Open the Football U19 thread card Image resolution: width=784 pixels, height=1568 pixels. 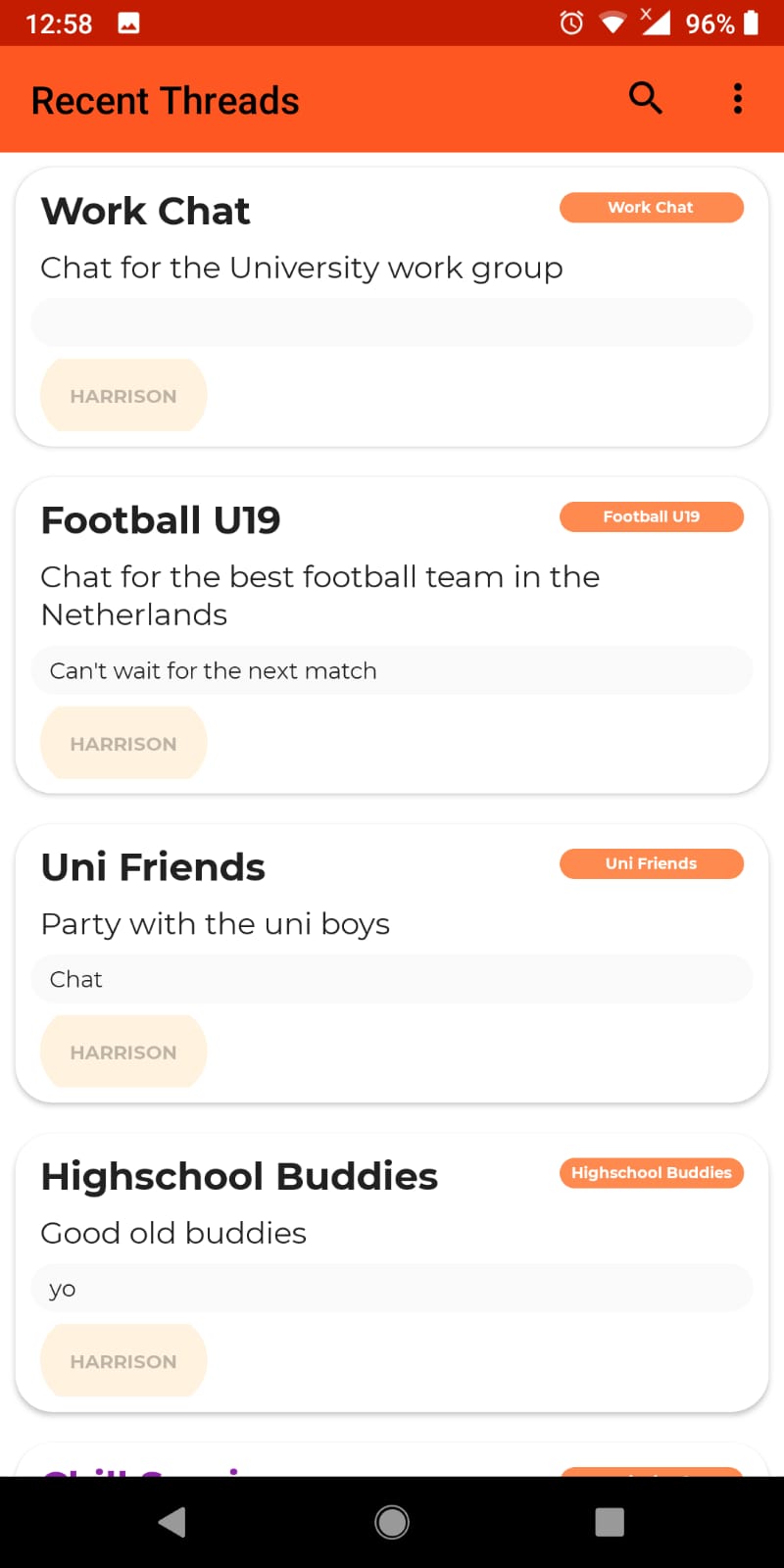click(392, 635)
